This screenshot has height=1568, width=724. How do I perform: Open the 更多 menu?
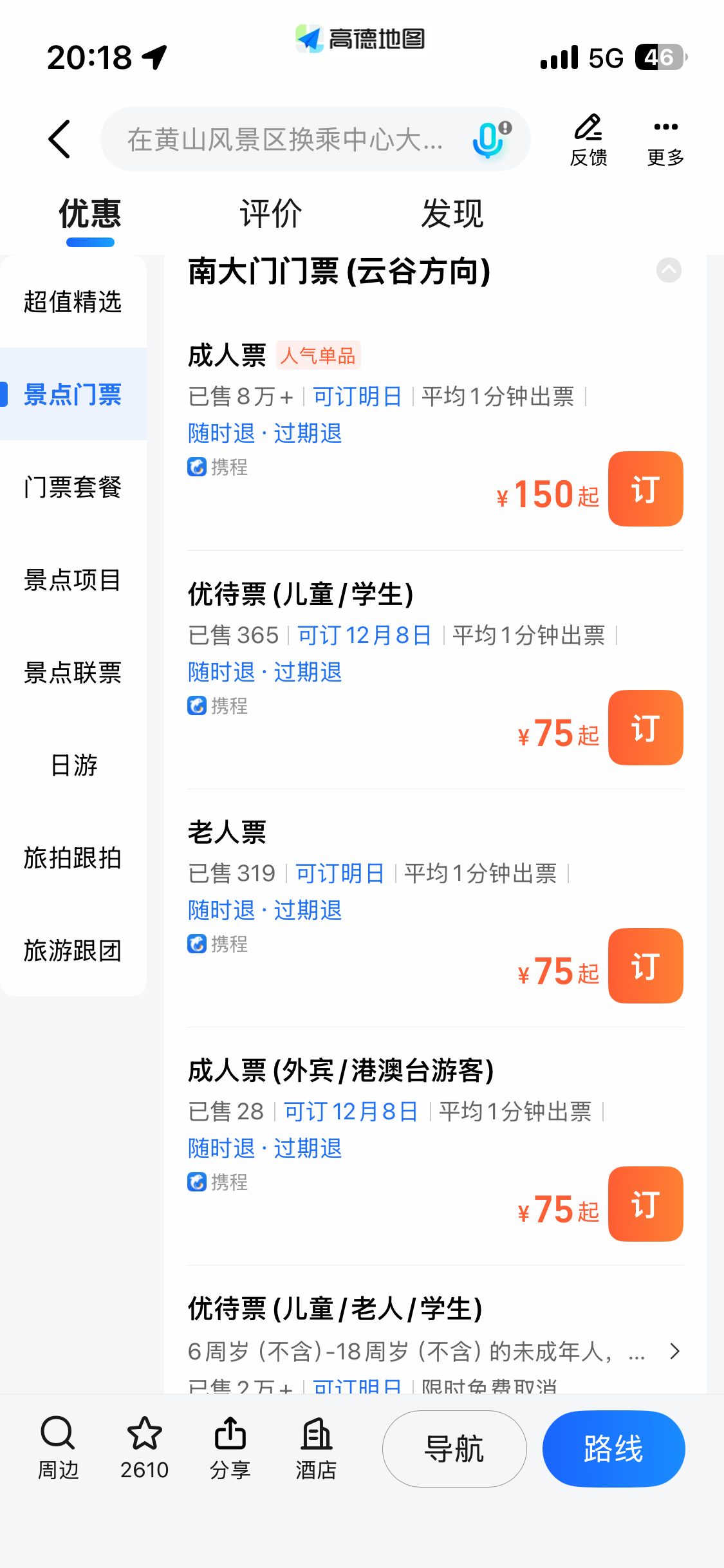click(665, 140)
